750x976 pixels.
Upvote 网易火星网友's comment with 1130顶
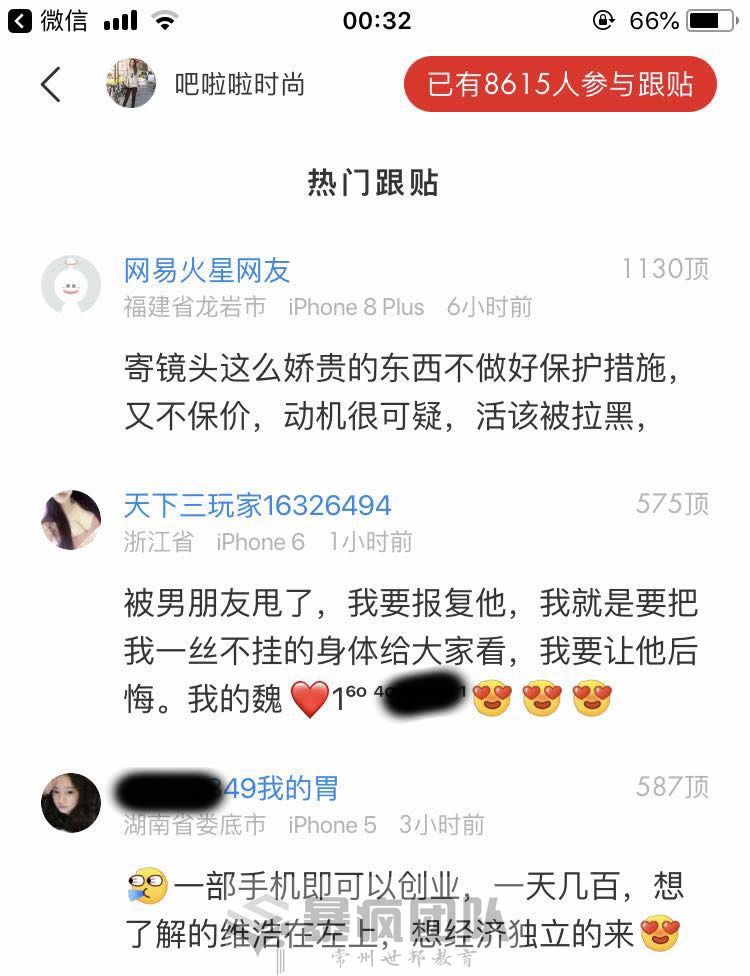click(x=665, y=269)
